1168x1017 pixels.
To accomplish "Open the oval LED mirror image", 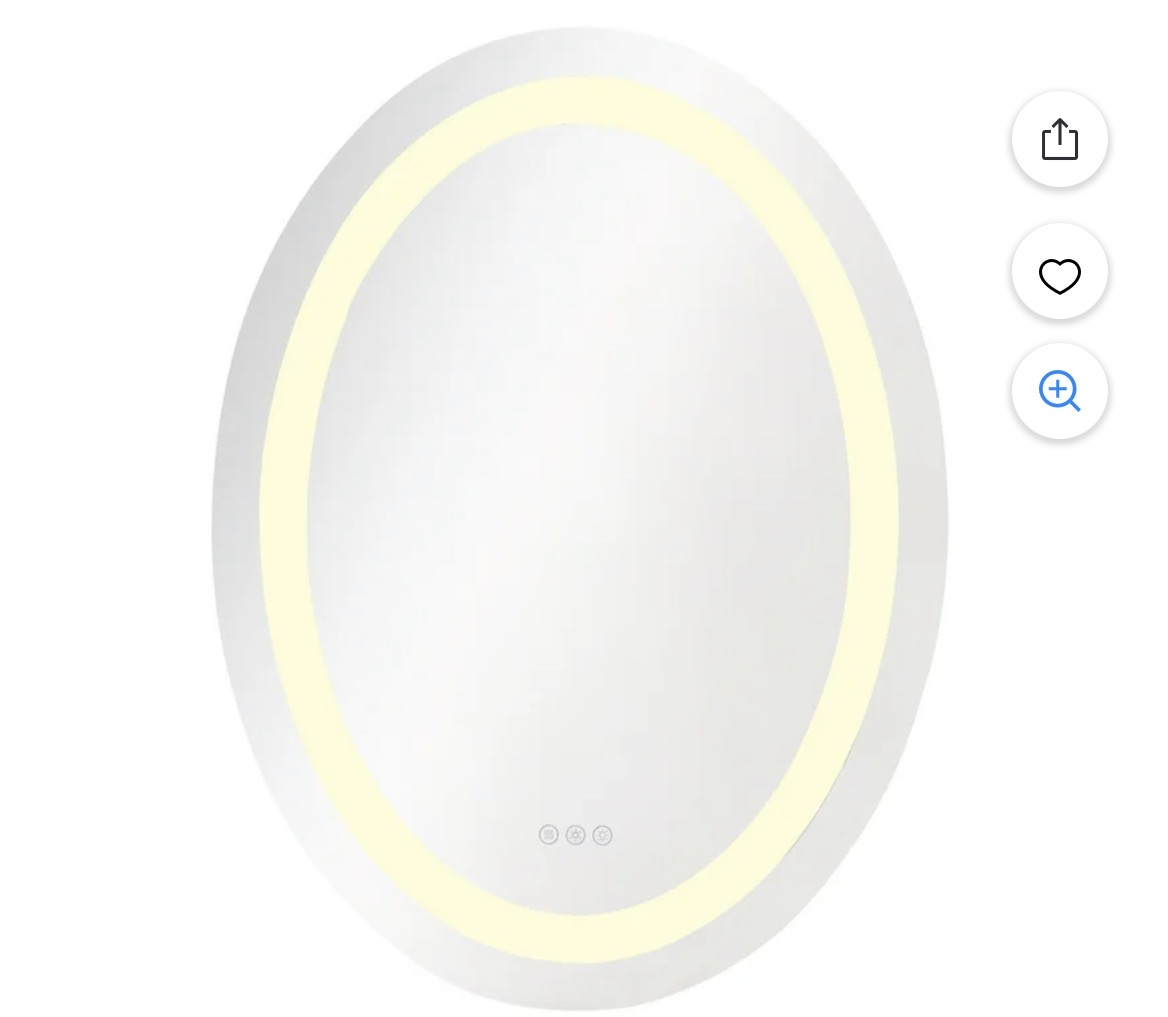I will tap(579, 517).
